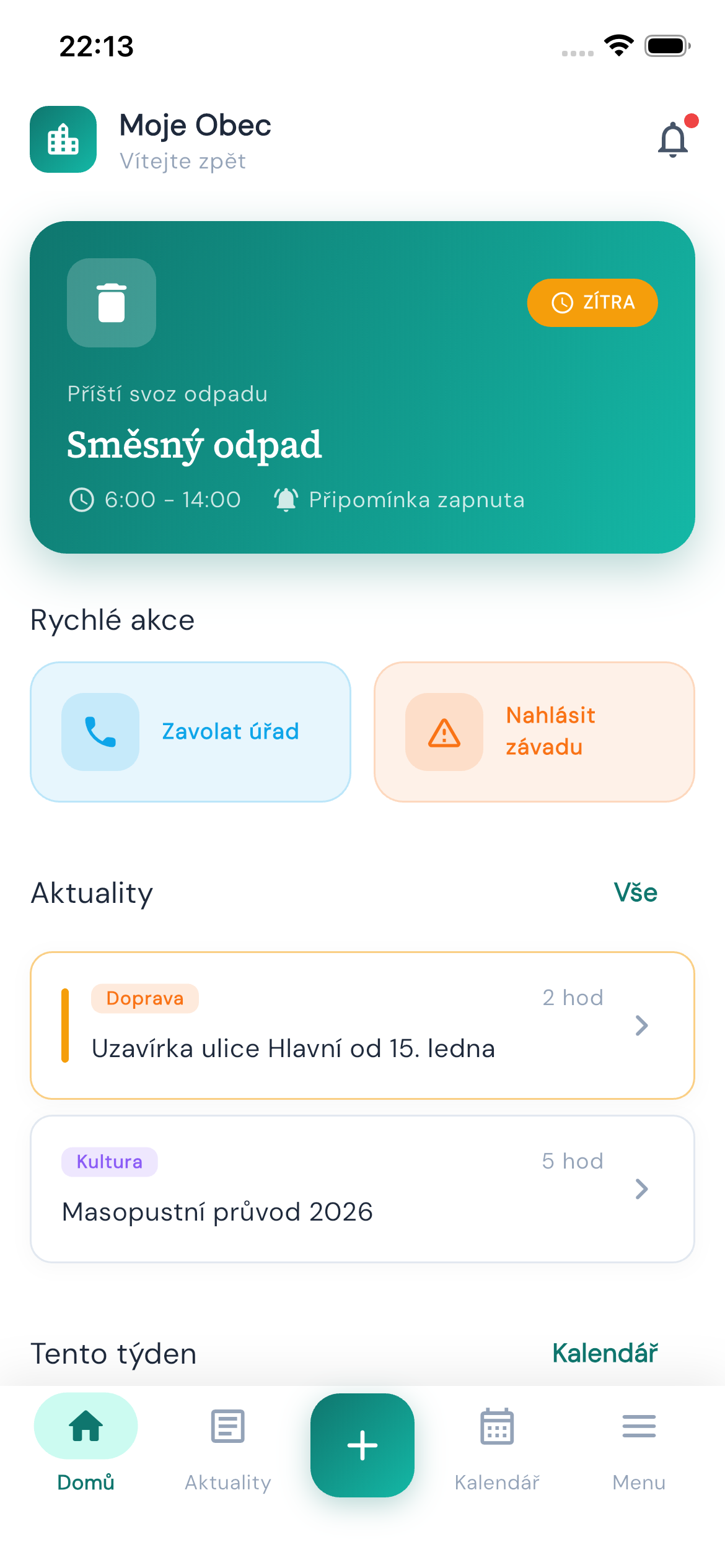Switch to the Aktuality tab

[228, 1443]
